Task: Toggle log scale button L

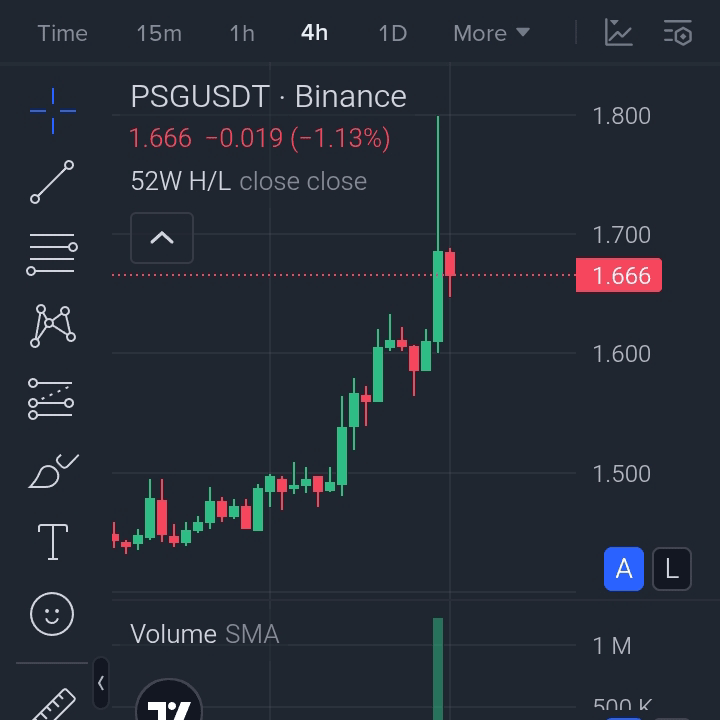Action: tap(671, 570)
